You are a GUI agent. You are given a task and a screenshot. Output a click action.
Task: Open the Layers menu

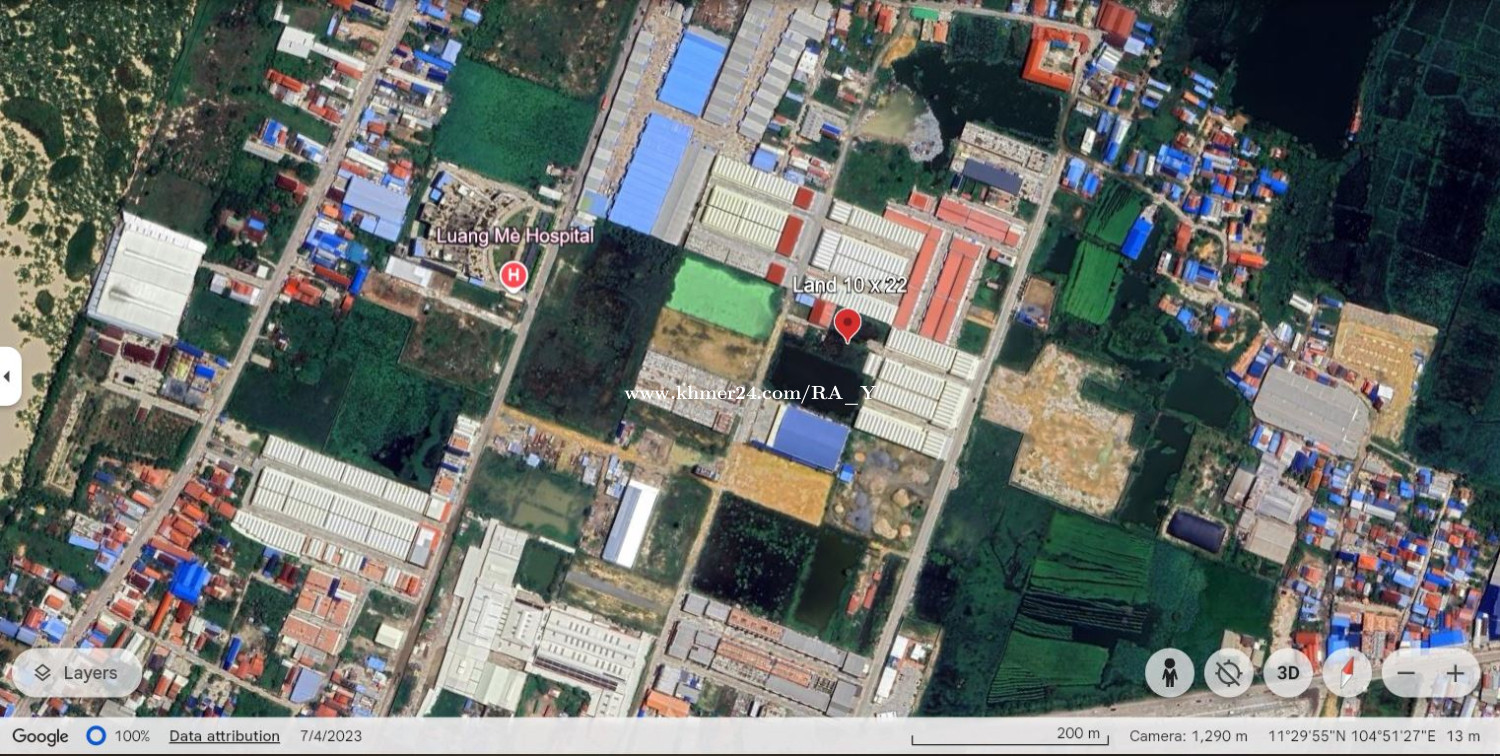click(76, 673)
